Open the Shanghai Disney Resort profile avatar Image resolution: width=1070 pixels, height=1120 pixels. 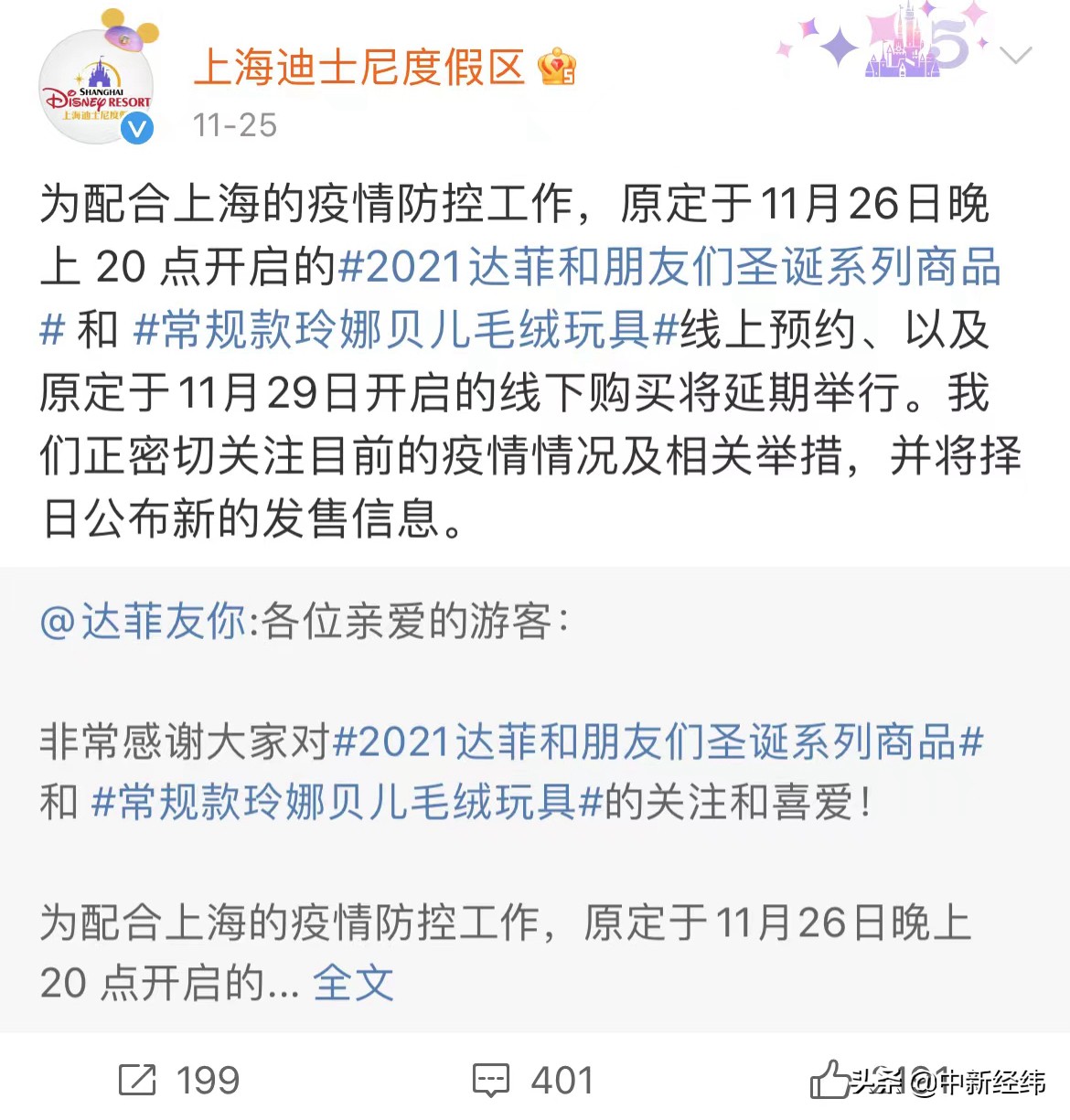96,89
